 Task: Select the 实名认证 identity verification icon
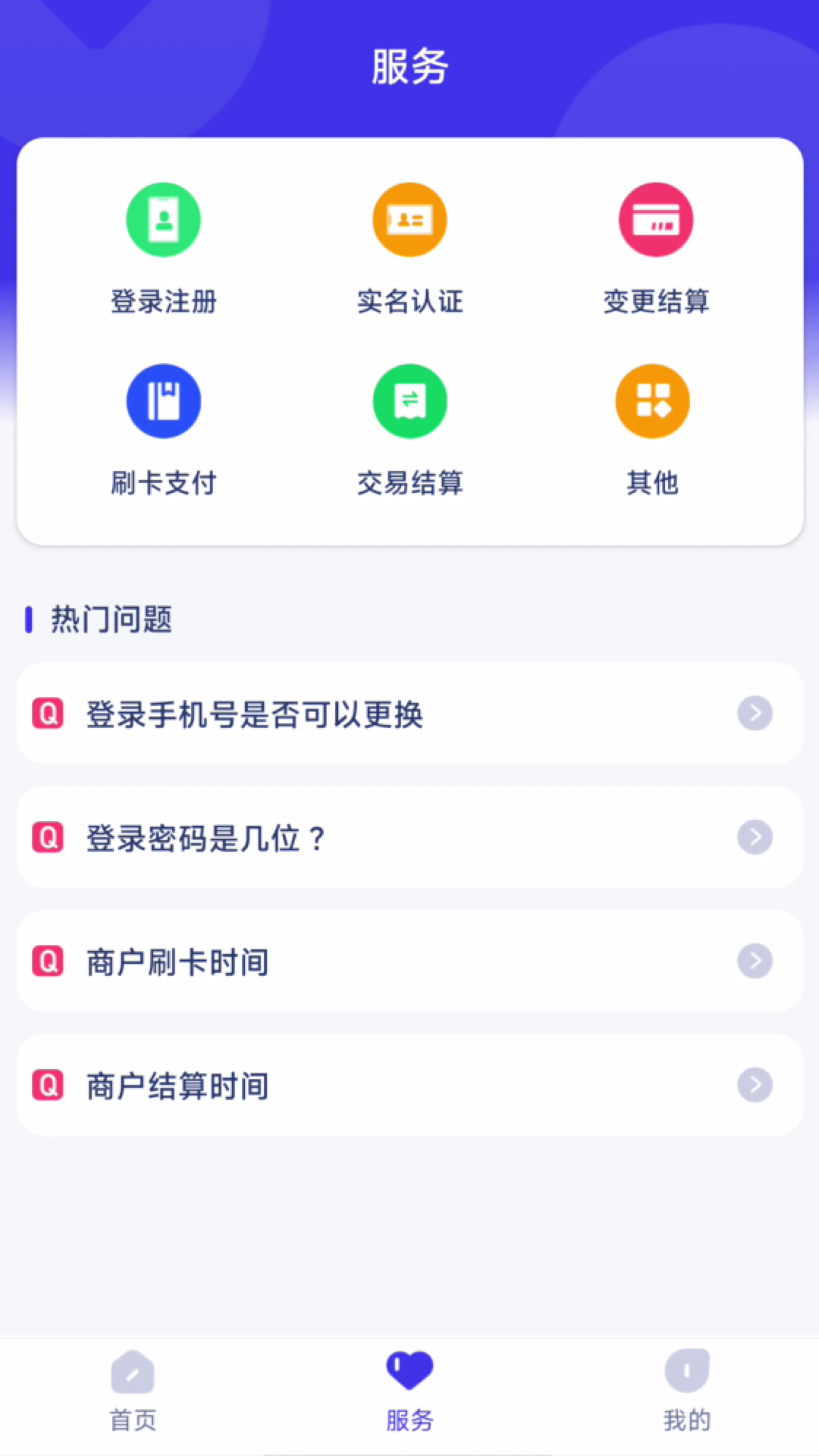pos(409,219)
